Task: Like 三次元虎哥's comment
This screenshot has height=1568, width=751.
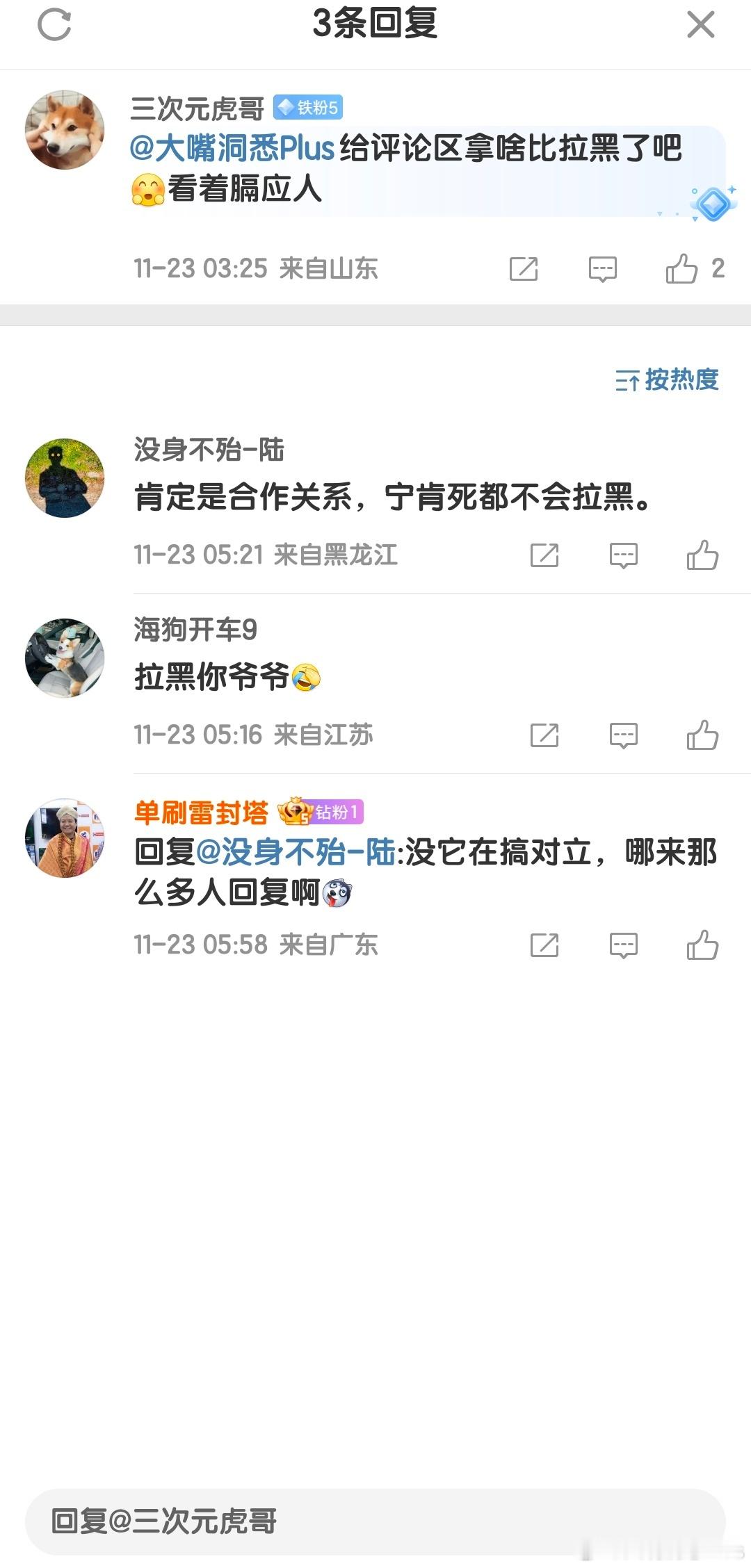Action: [684, 269]
